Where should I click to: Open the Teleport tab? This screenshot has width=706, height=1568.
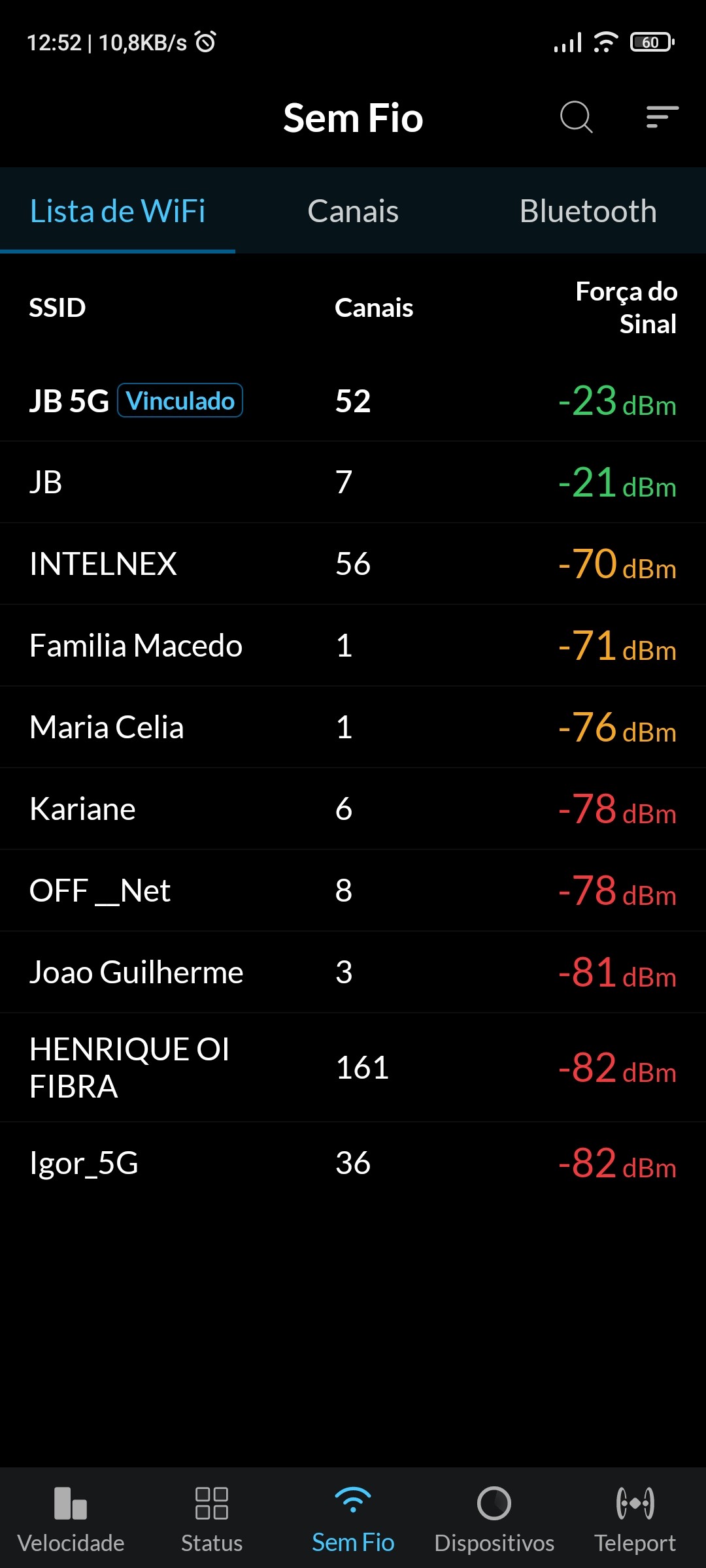tap(635, 1519)
